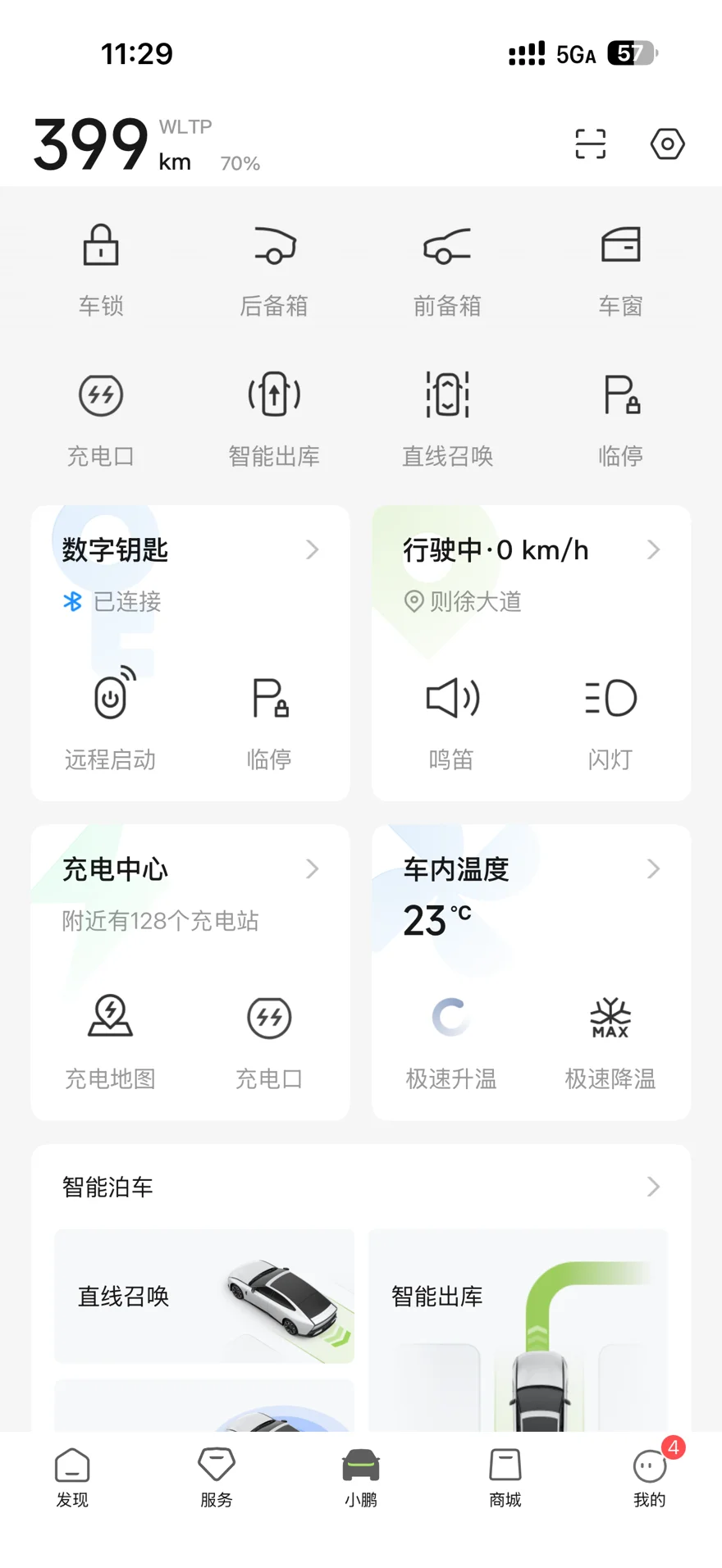The height and width of the screenshot is (1568, 722).
Task: Expand the 数字钥匙 digital key card
Action: click(312, 549)
